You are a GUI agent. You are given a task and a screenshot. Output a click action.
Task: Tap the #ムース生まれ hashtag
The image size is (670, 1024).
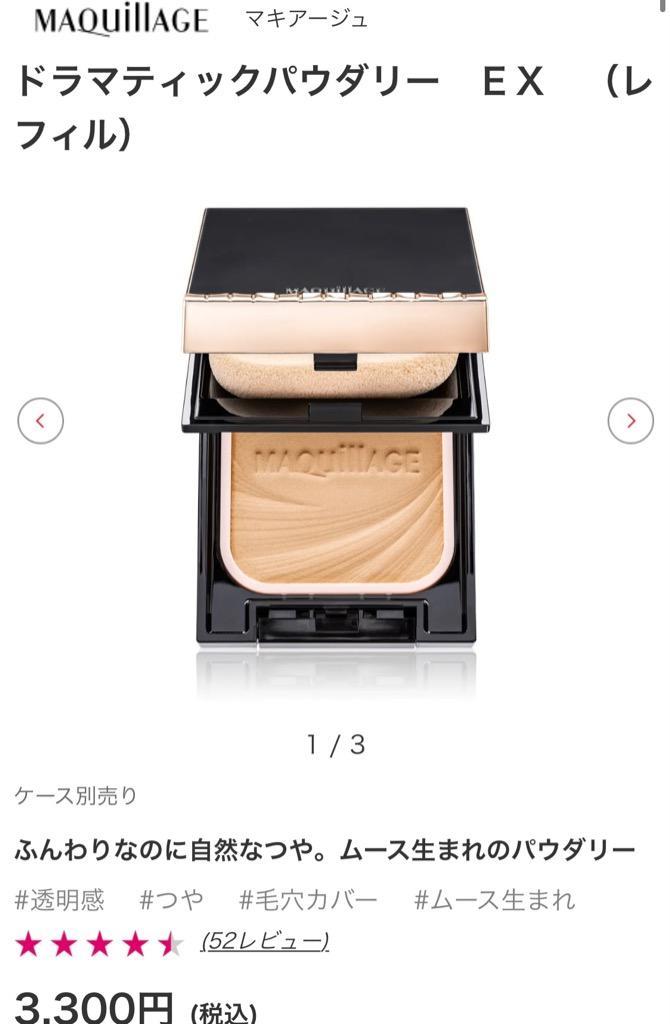point(494,899)
